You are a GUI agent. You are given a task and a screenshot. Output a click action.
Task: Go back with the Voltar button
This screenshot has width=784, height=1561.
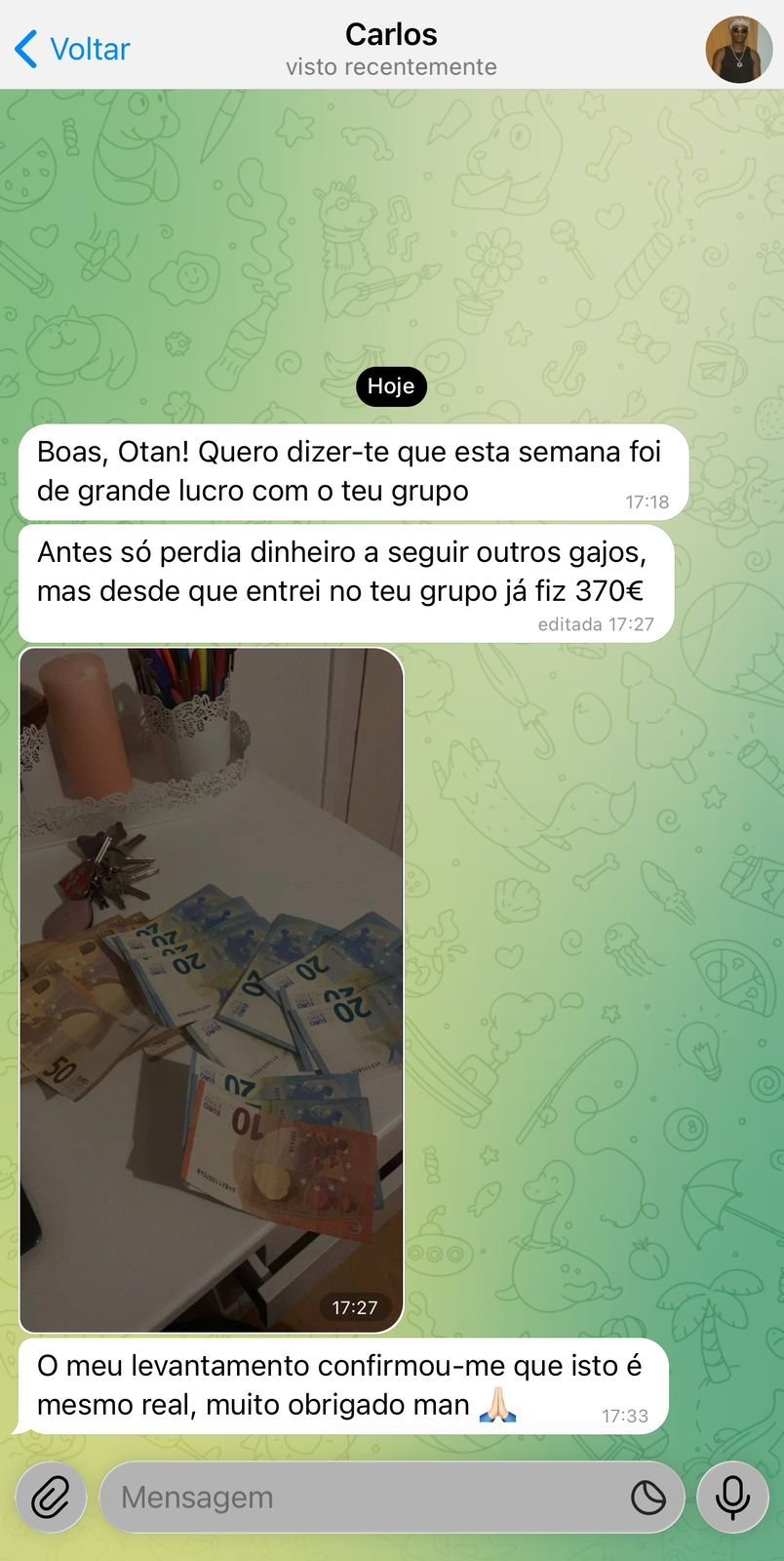pos(73,49)
